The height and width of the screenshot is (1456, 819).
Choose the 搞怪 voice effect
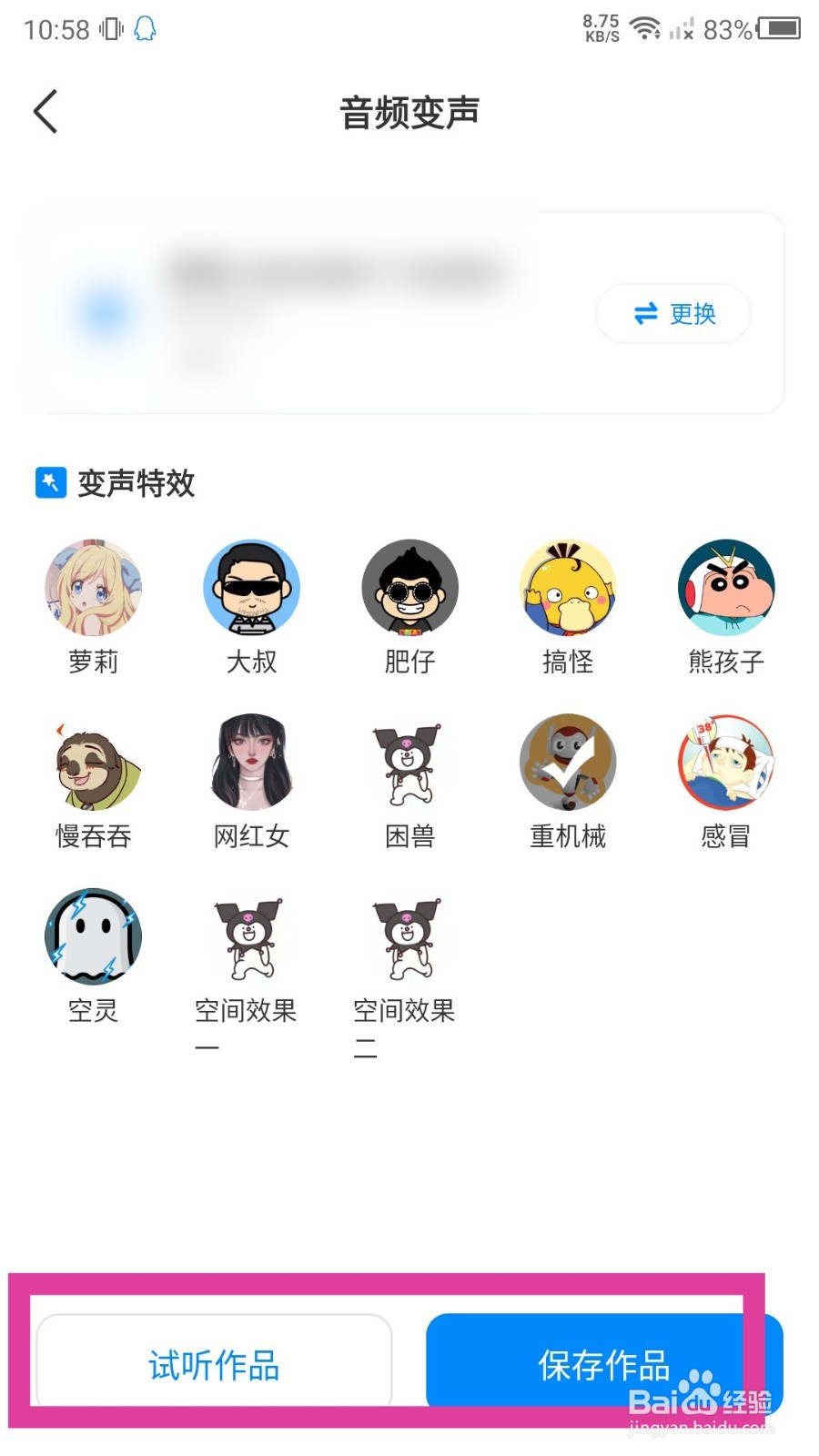tap(567, 587)
